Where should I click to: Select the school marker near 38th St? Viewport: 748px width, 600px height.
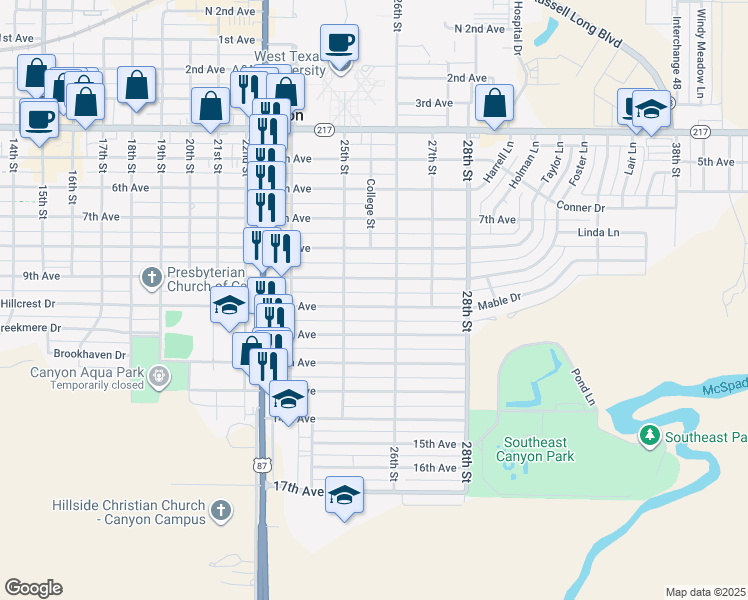coord(651,109)
